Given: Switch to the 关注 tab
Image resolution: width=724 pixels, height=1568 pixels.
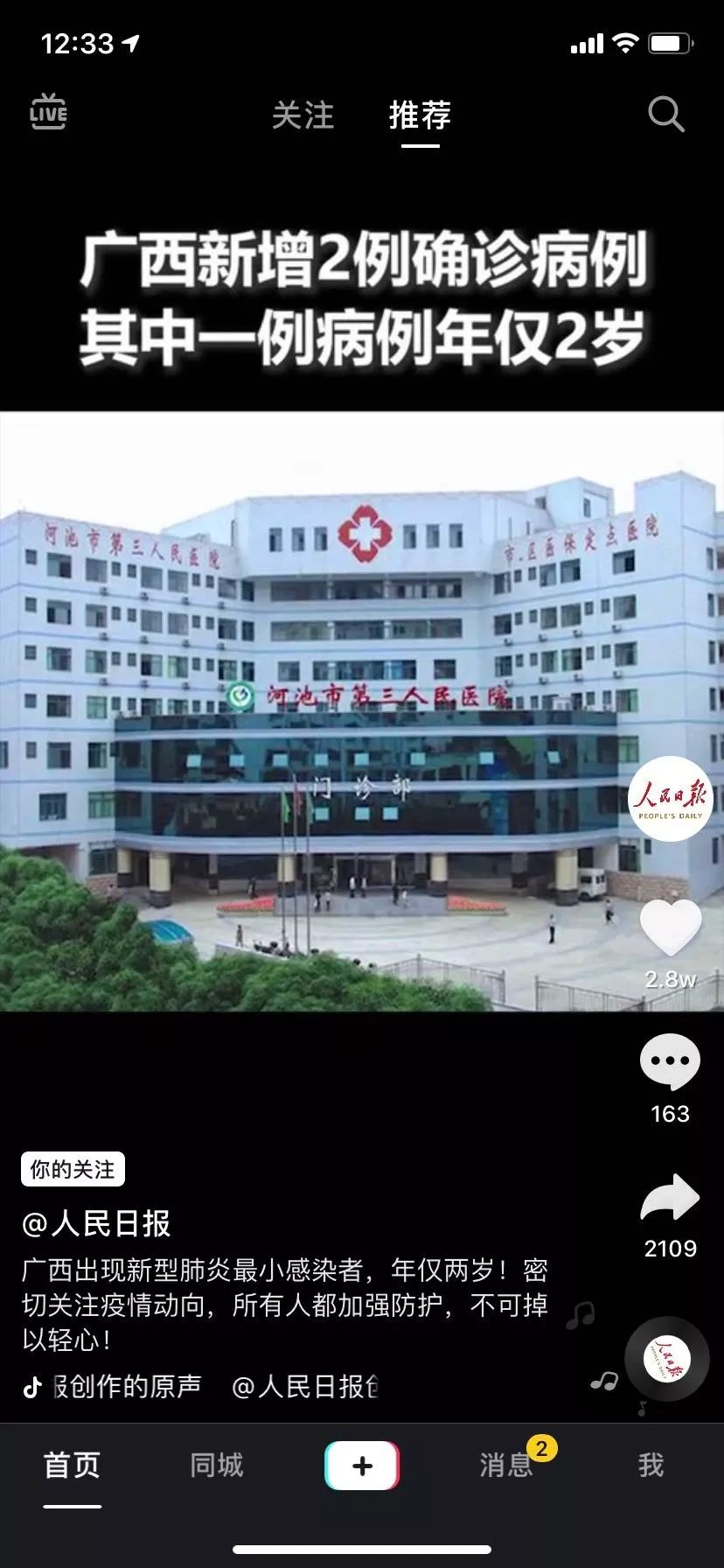Looking at the screenshot, I should tap(303, 115).
